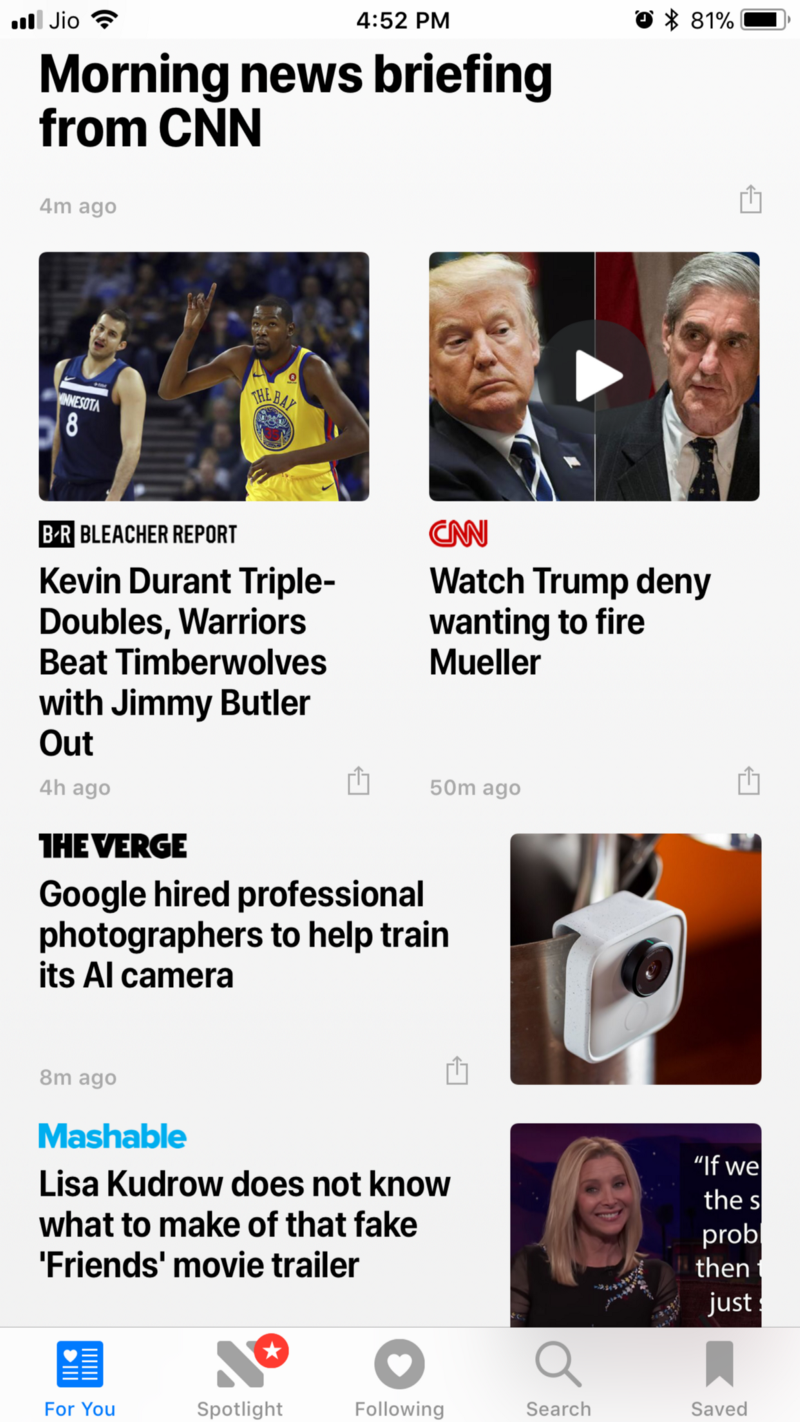This screenshot has height=1422, width=800.
Task: Share the Google AI camera article
Action: point(457,1071)
